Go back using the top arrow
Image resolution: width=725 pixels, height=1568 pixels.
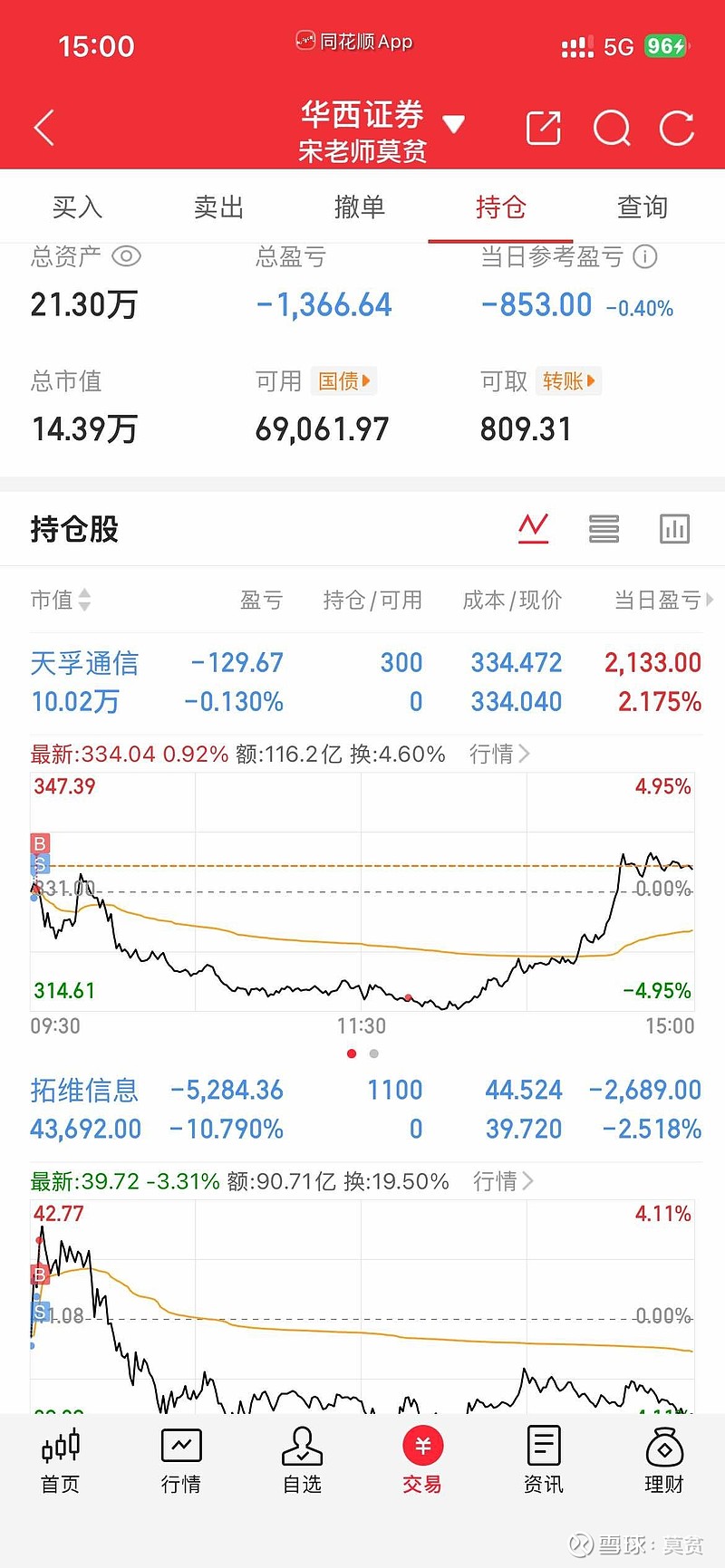[x=44, y=129]
